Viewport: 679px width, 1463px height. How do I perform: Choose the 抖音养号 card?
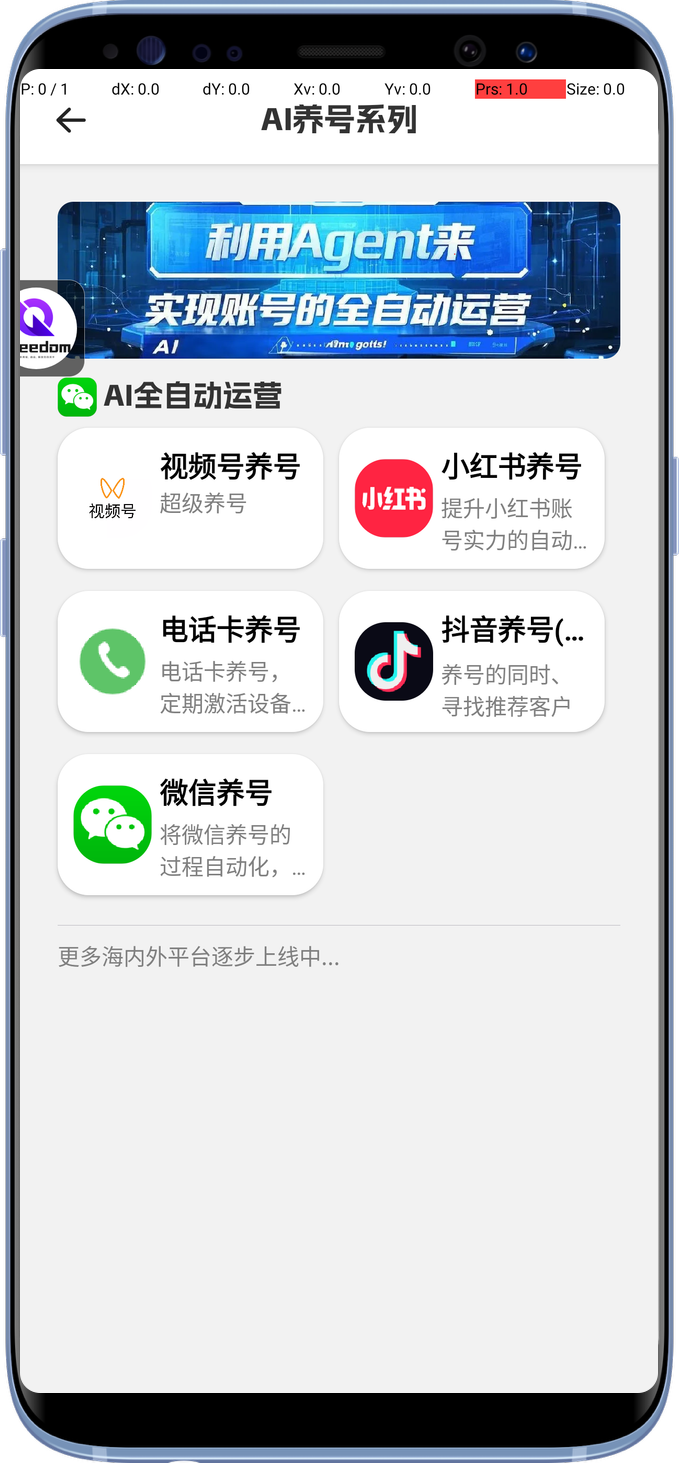pos(471,661)
